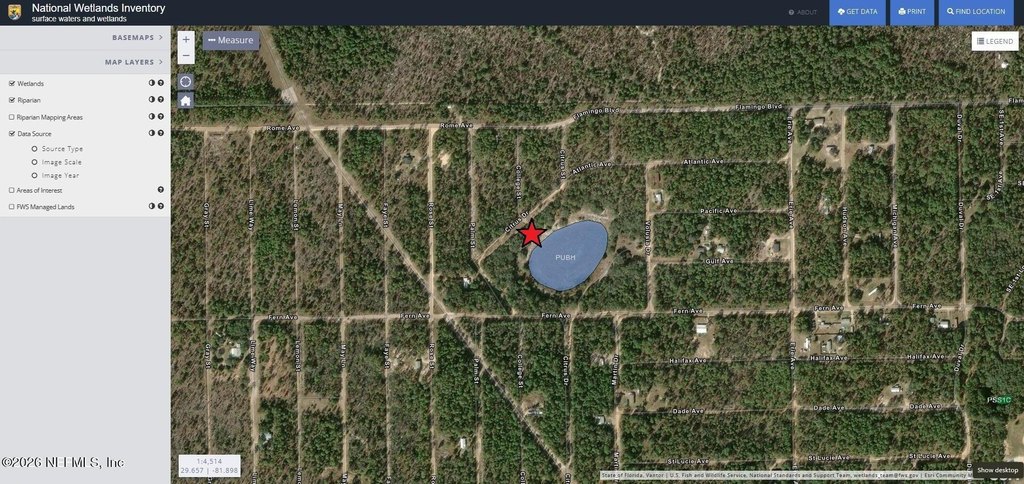Collapse the Map Layers section
The height and width of the screenshot is (484, 1024).
[x=134, y=62]
